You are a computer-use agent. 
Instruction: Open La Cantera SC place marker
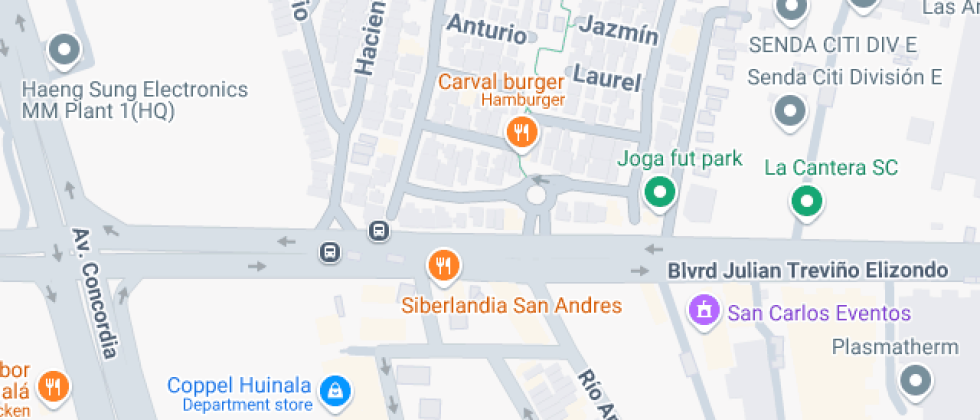pos(806,202)
